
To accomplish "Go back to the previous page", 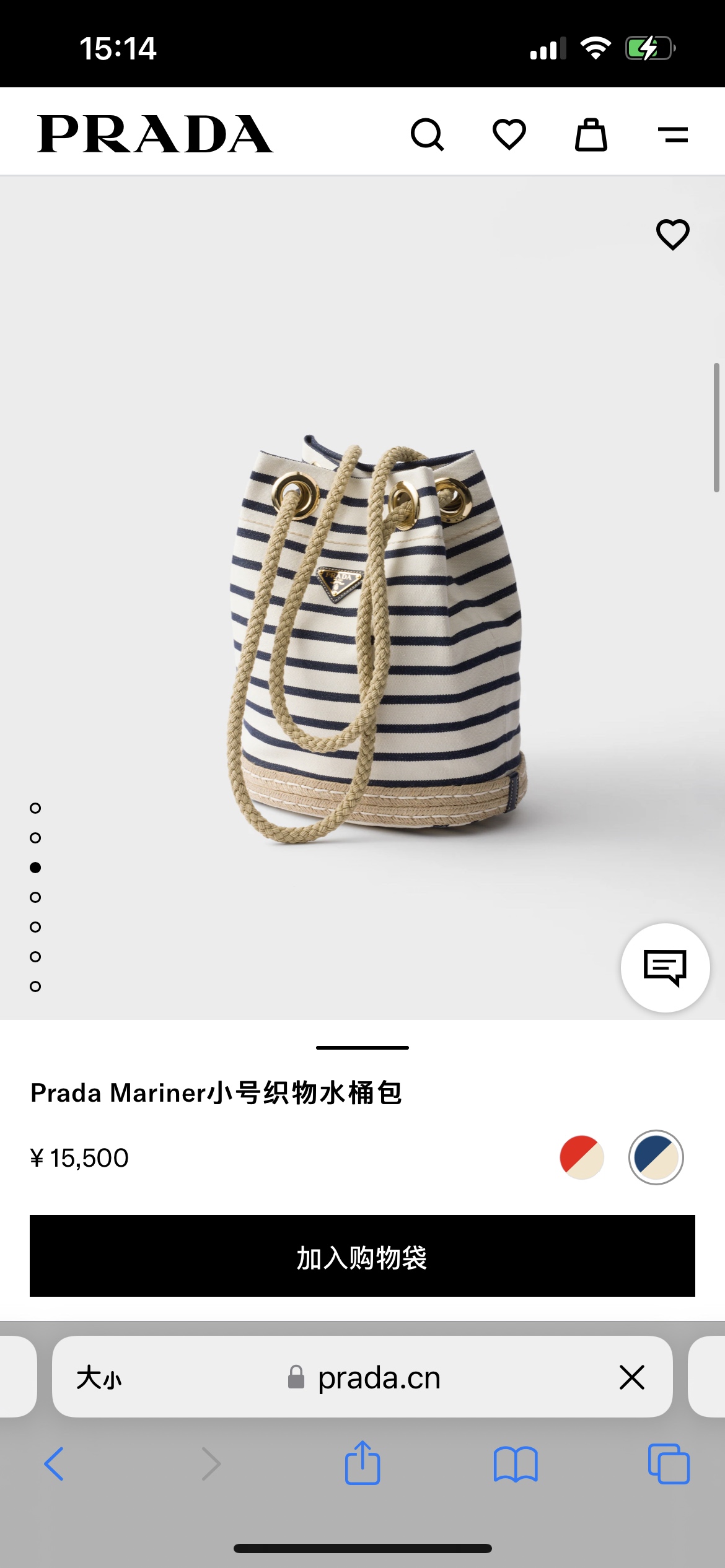I will 55,1464.
